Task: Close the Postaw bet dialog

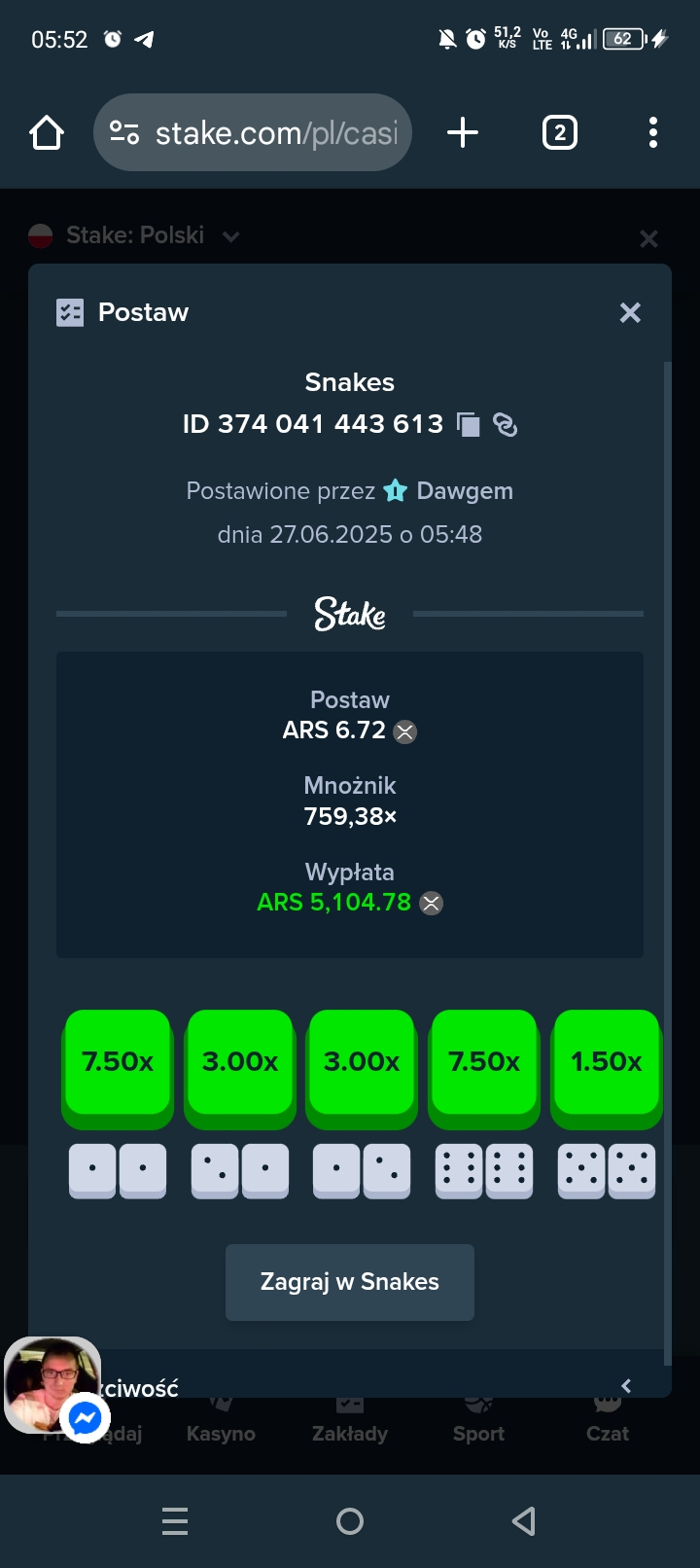Action: click(x=630, y=312)
